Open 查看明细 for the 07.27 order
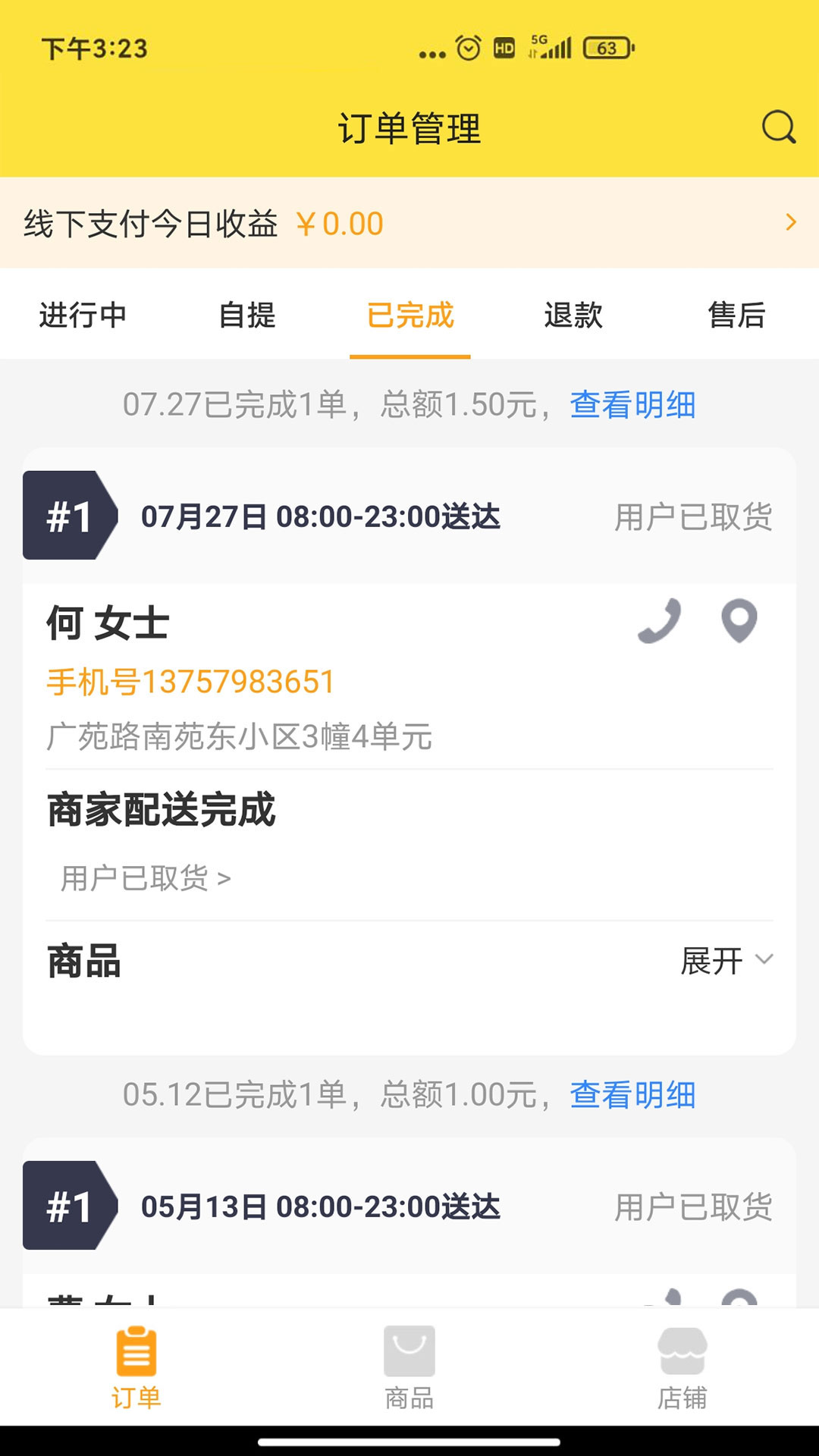The image size is (819, 1456). pyautogui.click(x=633, y=406)
